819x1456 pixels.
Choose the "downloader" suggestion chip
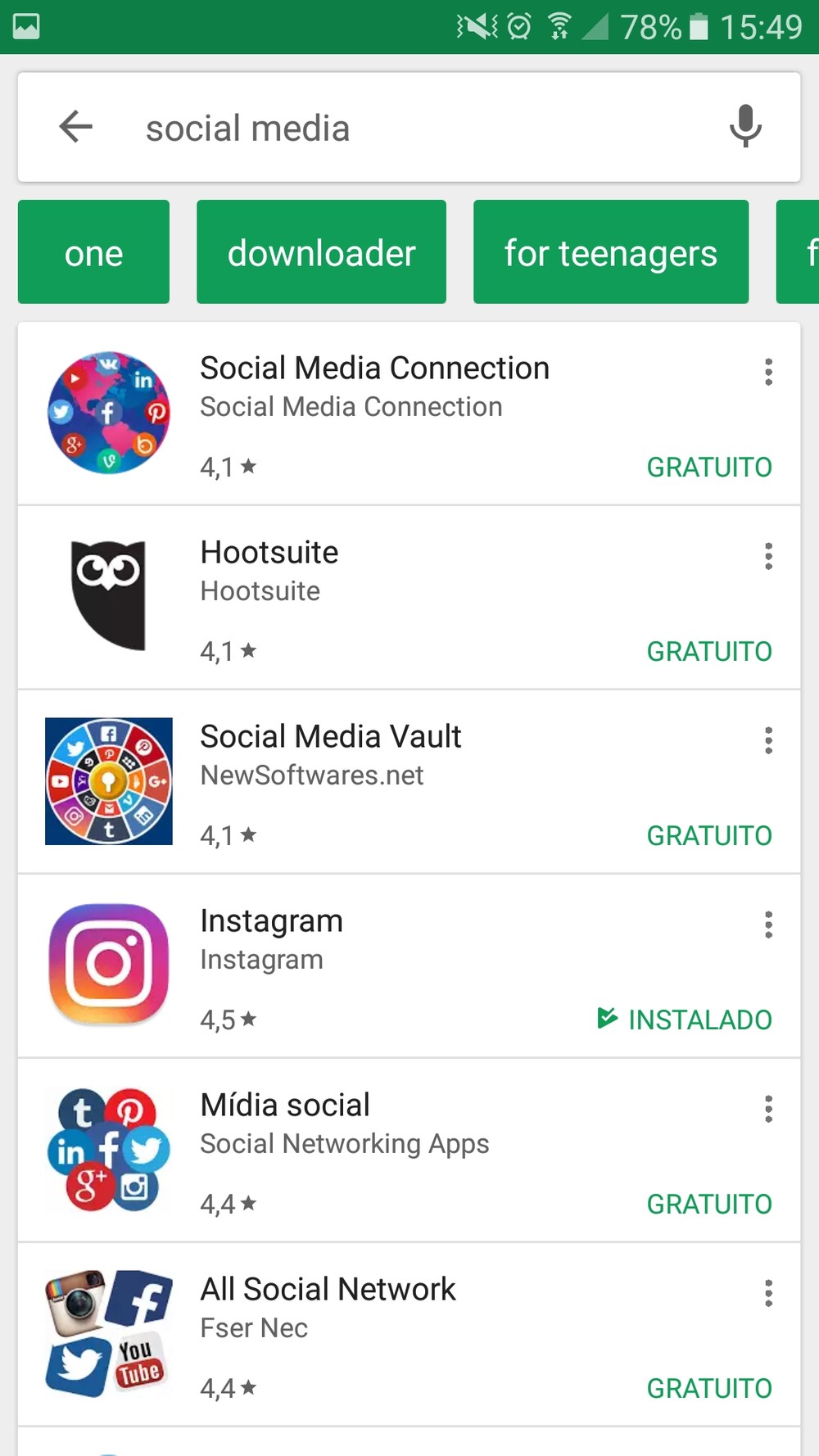pyautogui.click(x=321, y=252)
